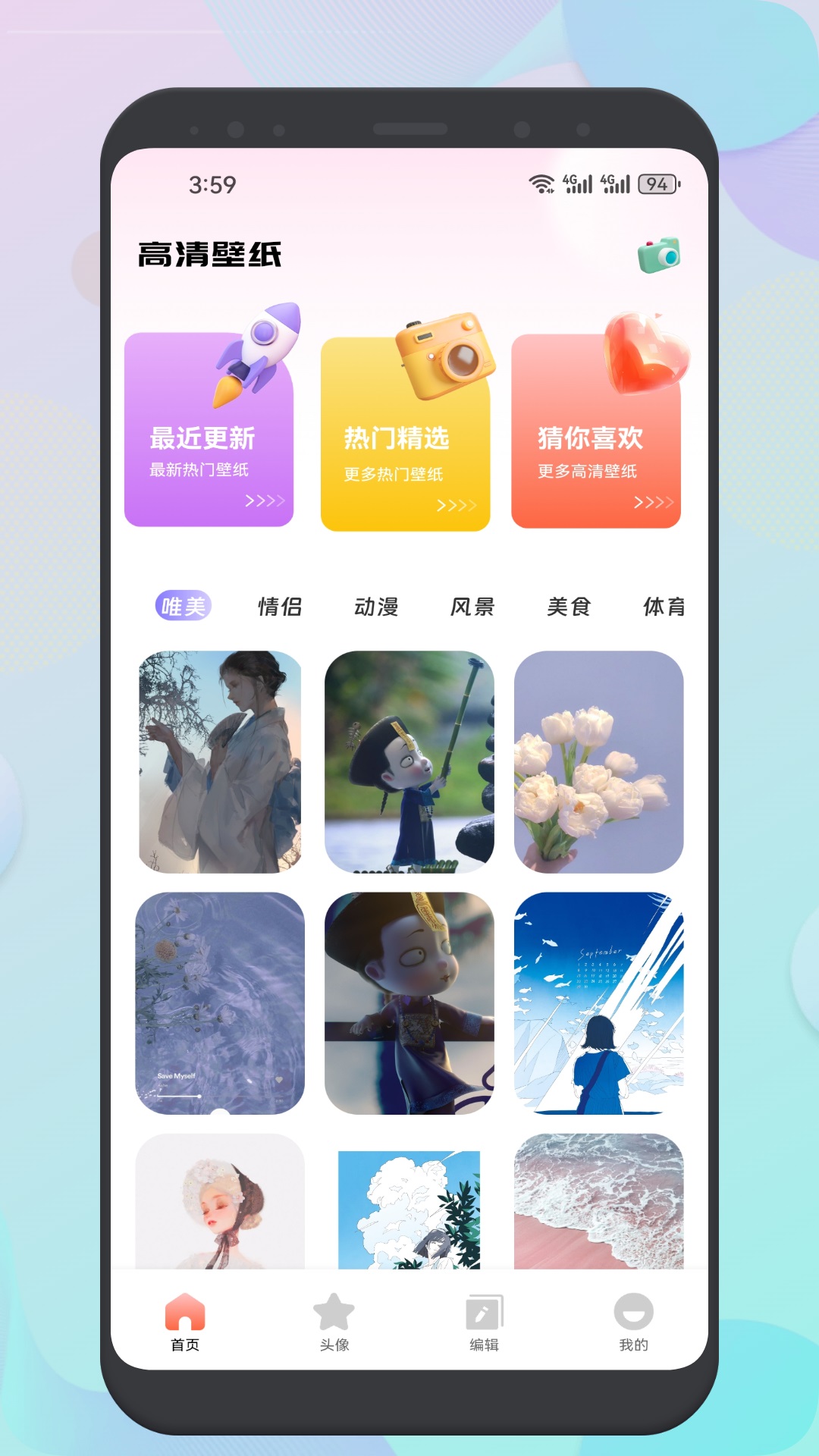Image resolution: width=819 pixels, height=1456 pixels.
Task: Select the 情侣 category pill
Action: 281,607
